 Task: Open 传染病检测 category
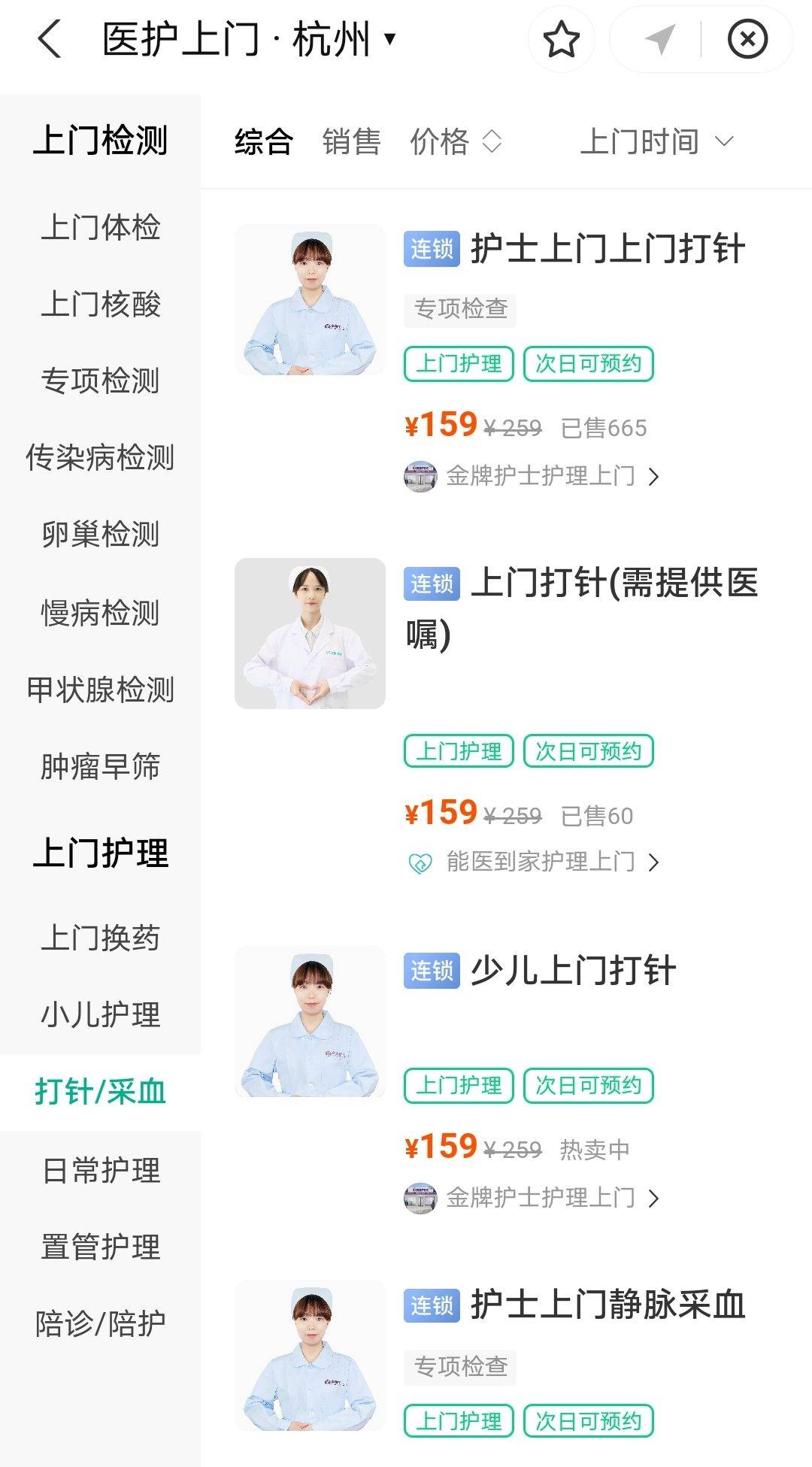pyautogui.click(x=100, y=457)
